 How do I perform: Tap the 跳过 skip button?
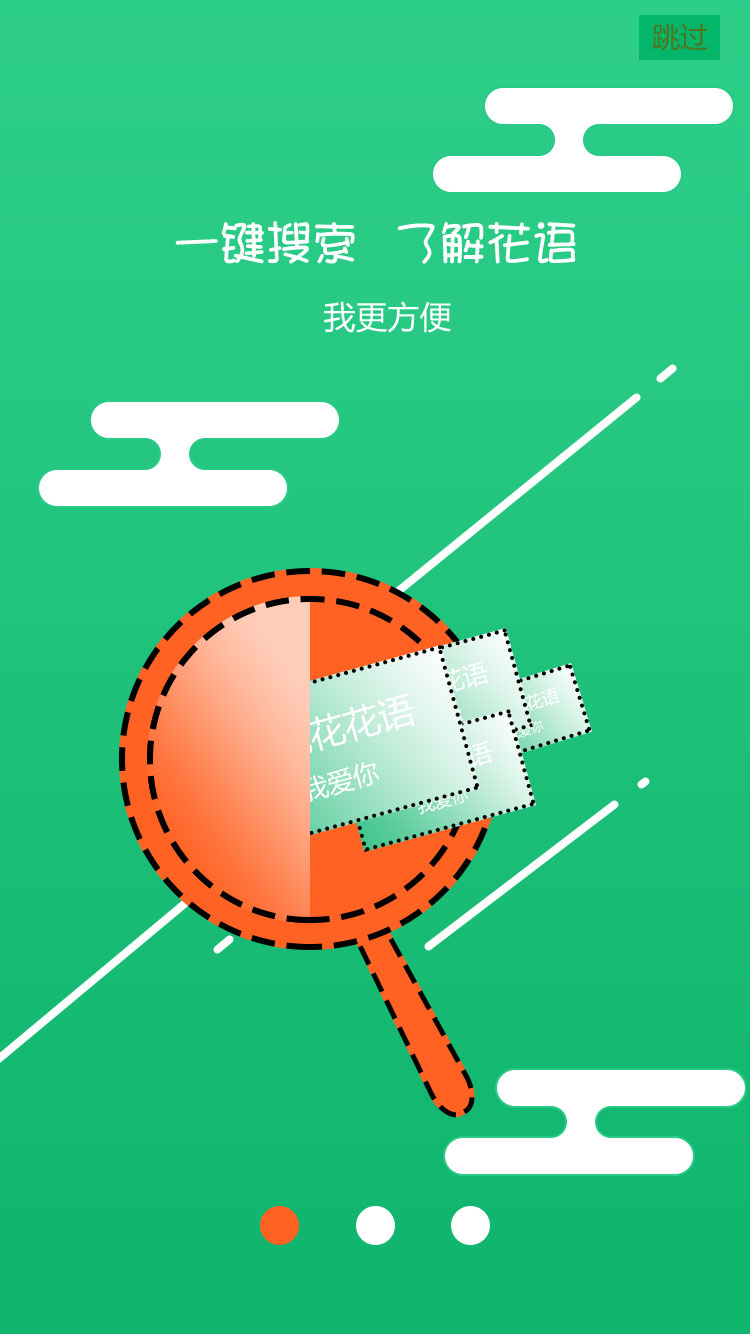click(679, 37)
